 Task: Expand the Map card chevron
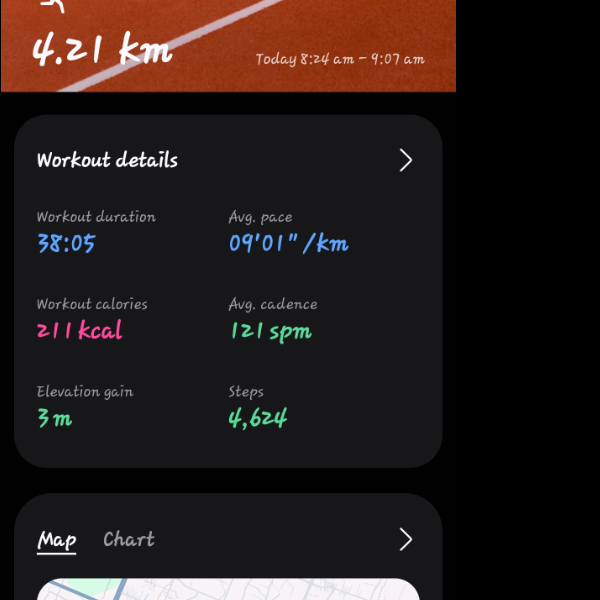coord(405,540)
